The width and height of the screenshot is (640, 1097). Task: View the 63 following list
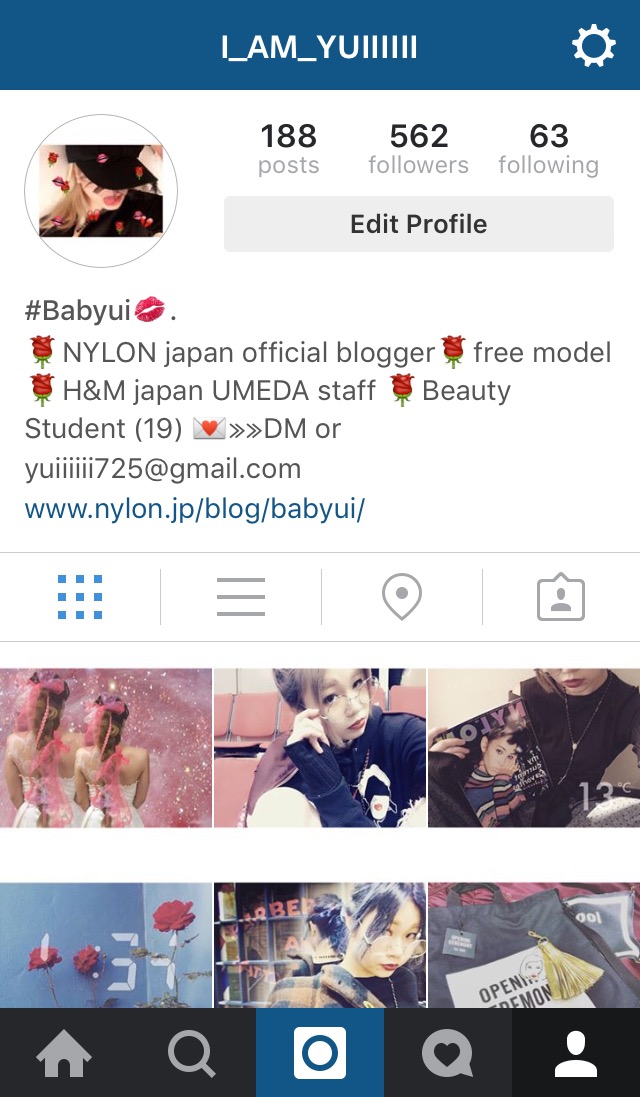coord(548,148)
